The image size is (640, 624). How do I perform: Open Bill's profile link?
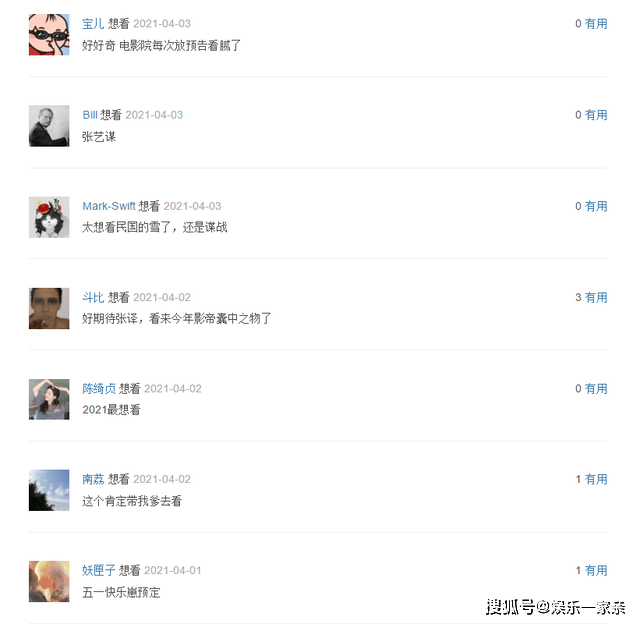pyautogui.click(x=90, y=115)
